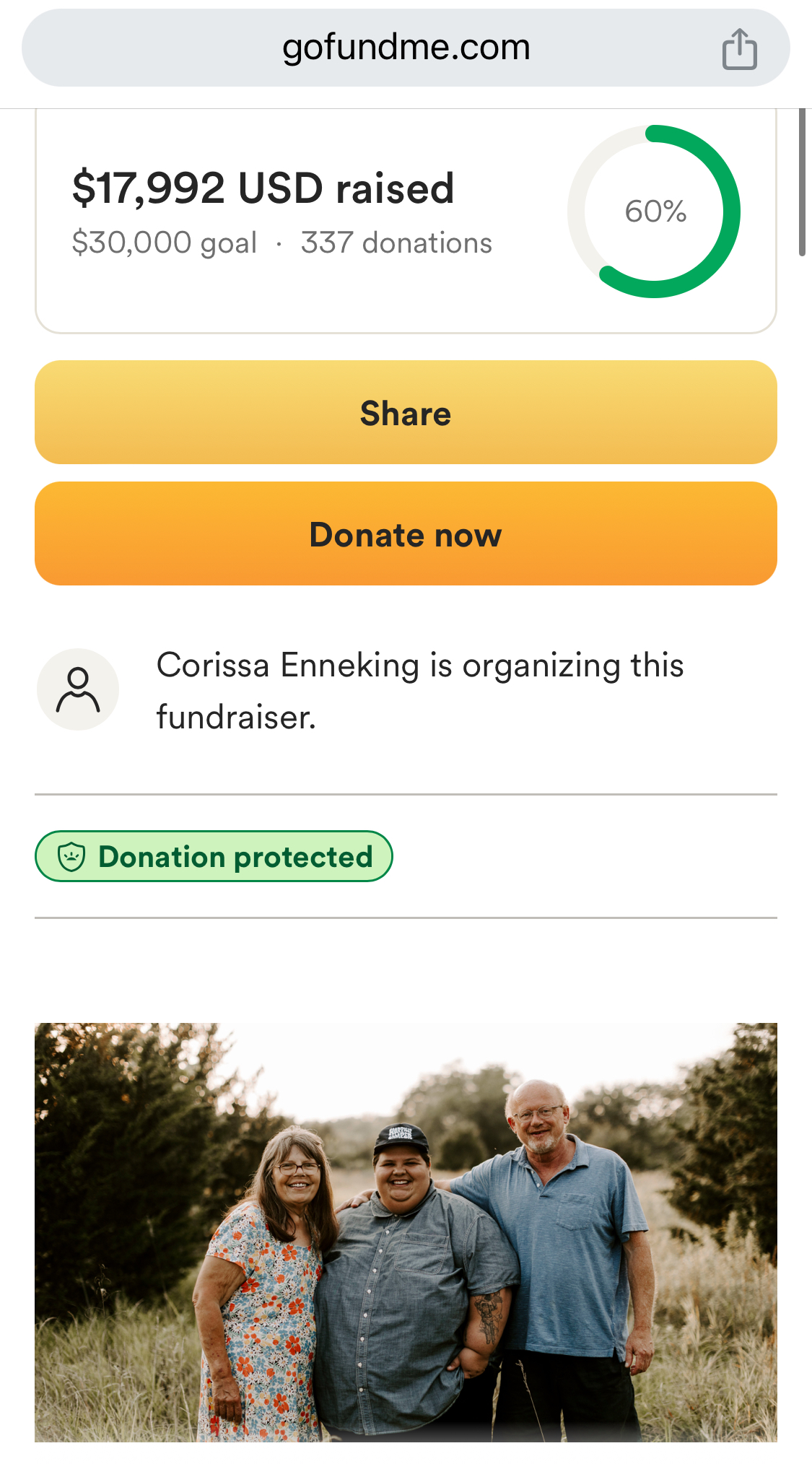Open the browser share sheet icon
The image size is (812, 1464).
tap(739, 49)
